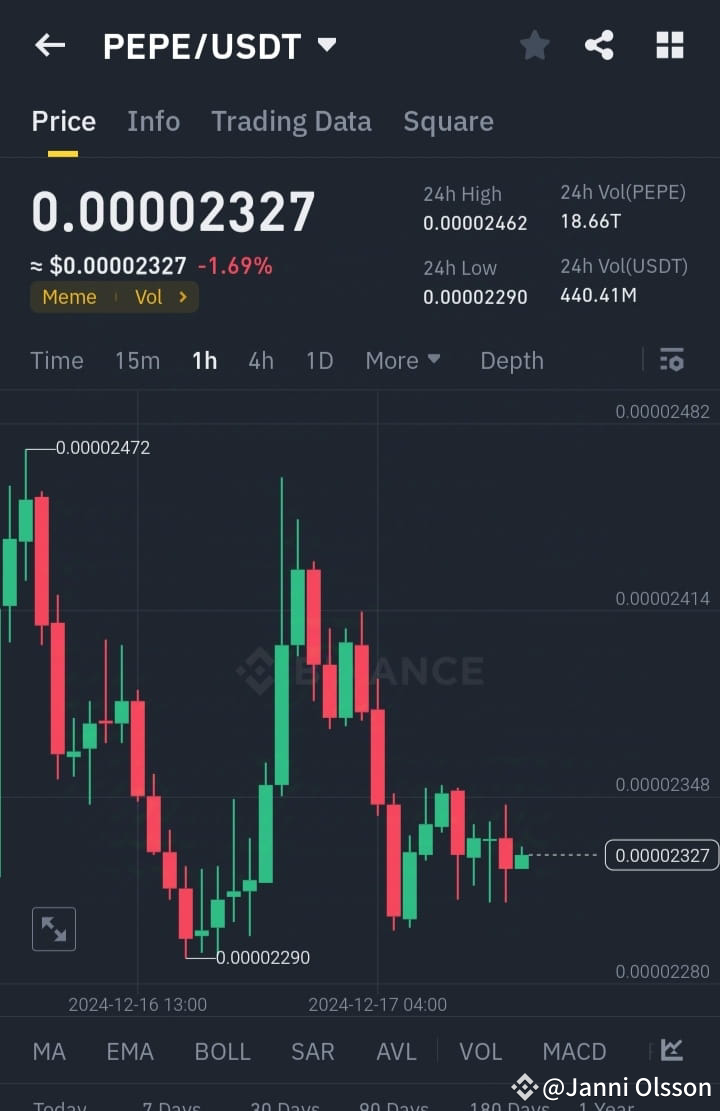Add PEPE/USDT to favorites via star icon
The height and width of the screenshot is (1111, 720).
pyautogui.click(x=534, y=45)
